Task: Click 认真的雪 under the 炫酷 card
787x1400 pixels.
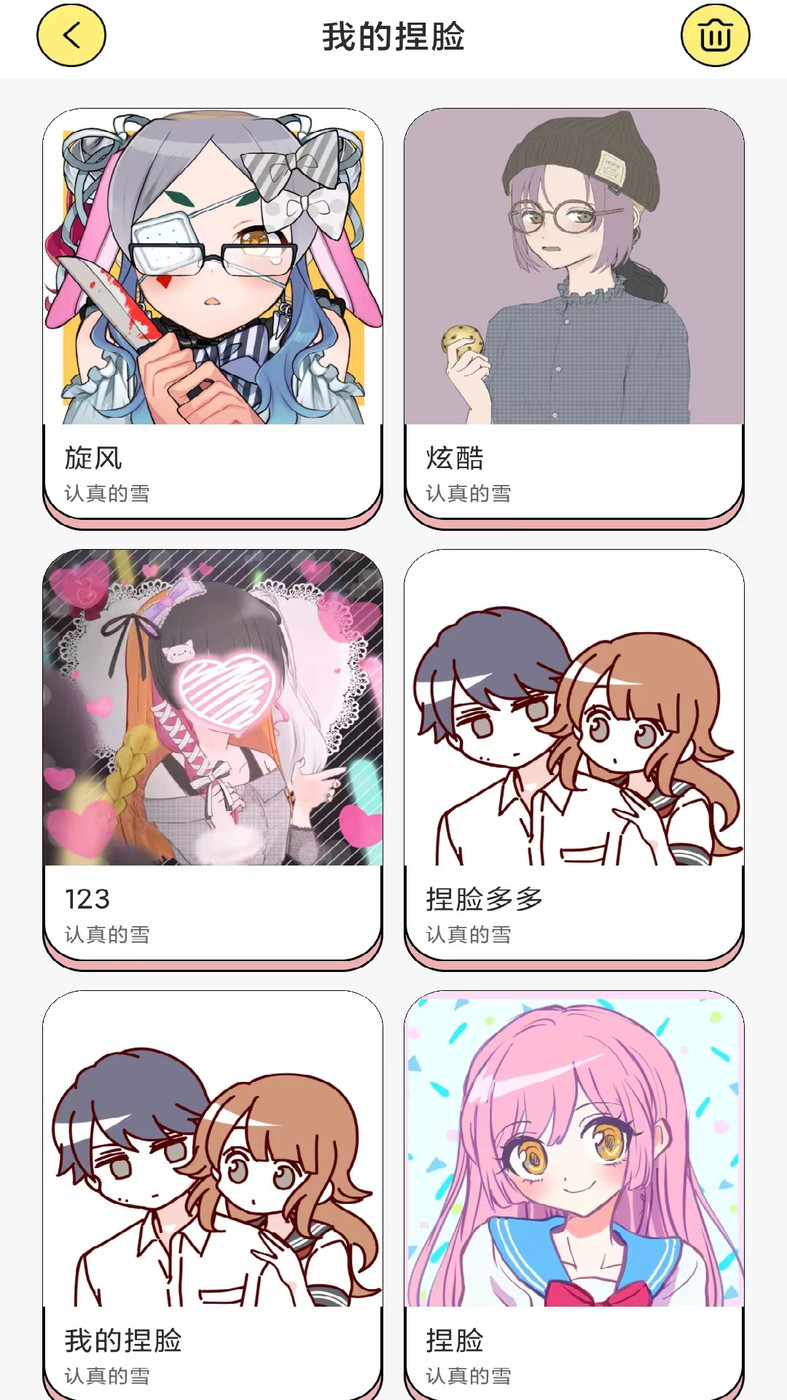Action: [x=463, y=493]
